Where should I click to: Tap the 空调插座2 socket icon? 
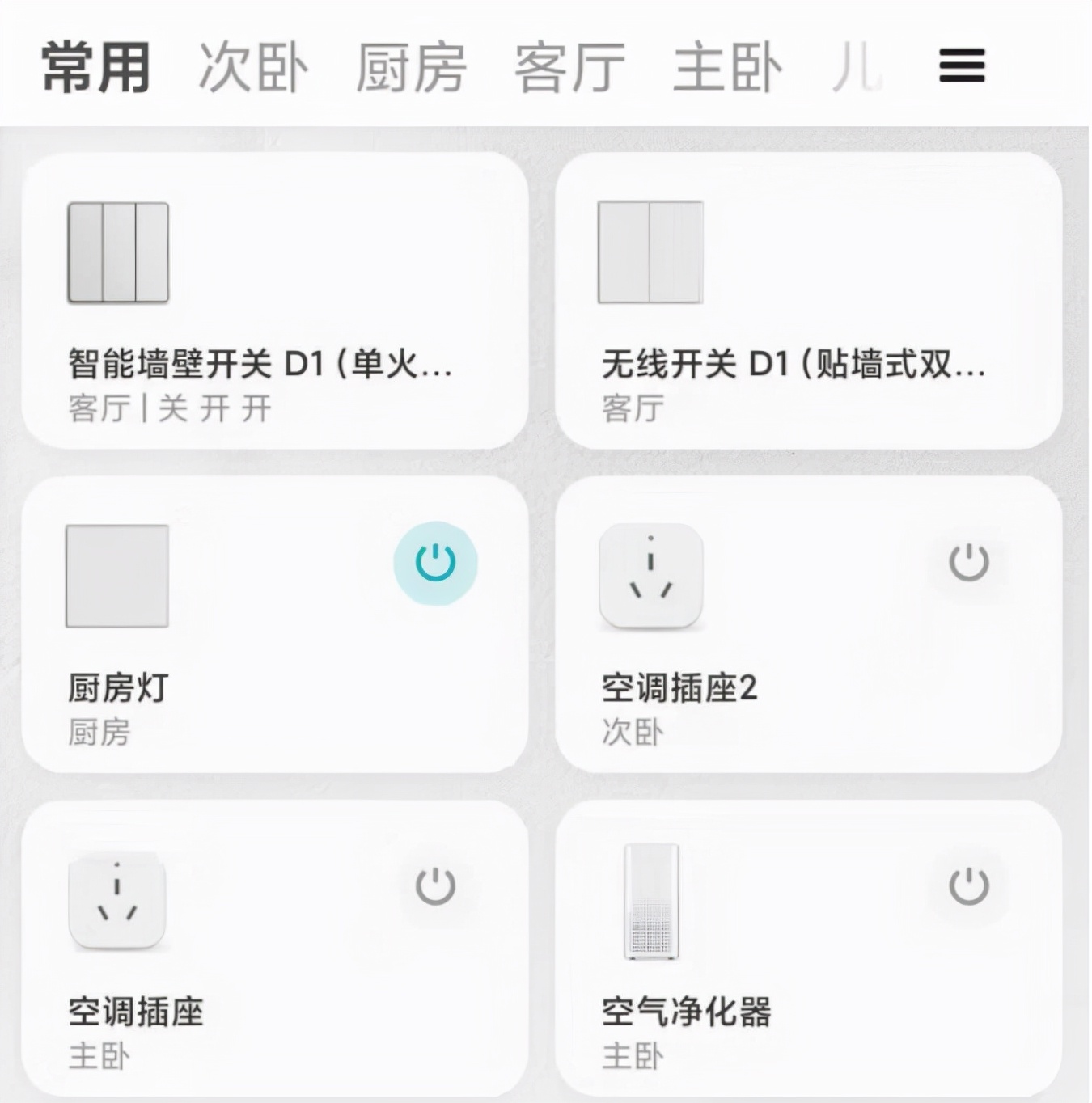650,577
